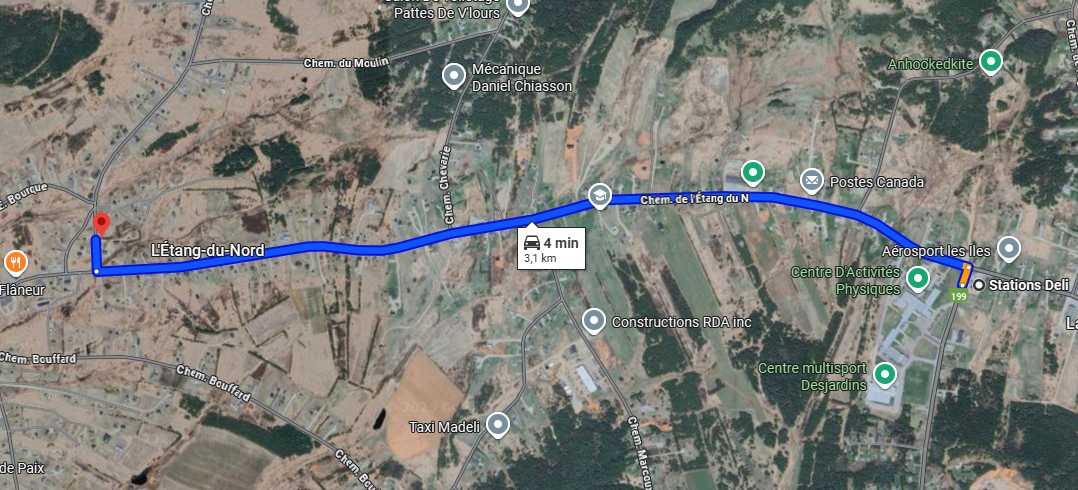
Task: Select the Postes Canada marker
Action: click(811, 182)
